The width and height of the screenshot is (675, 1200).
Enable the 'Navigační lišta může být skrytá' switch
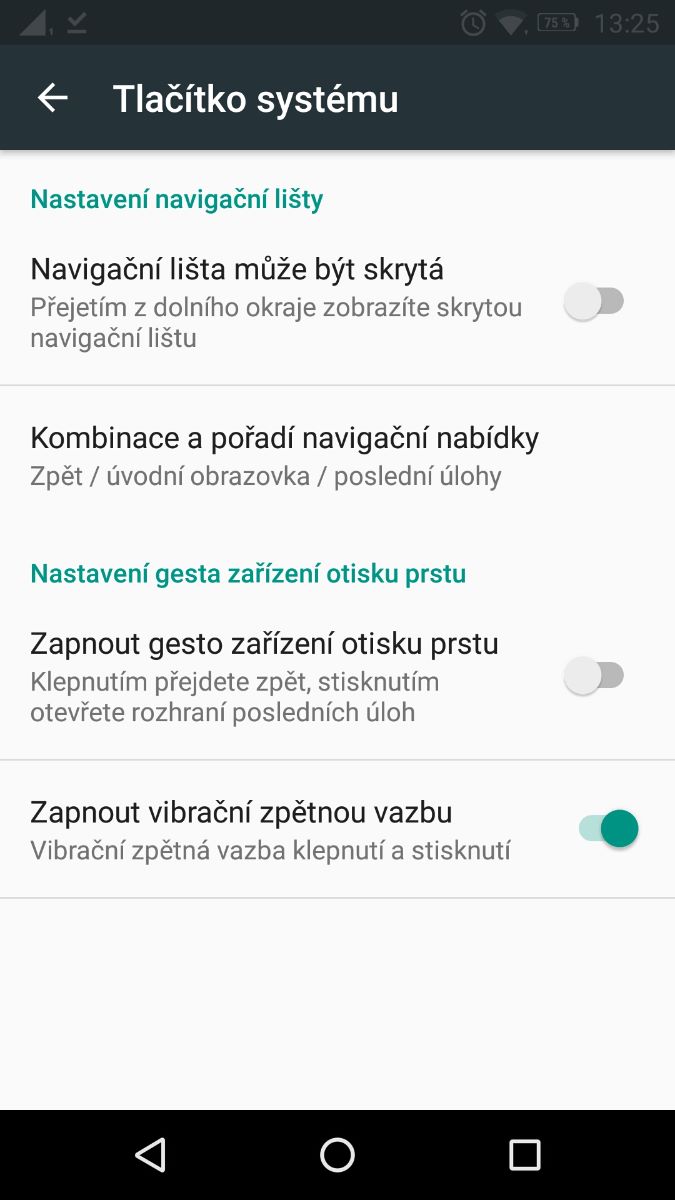595,302
